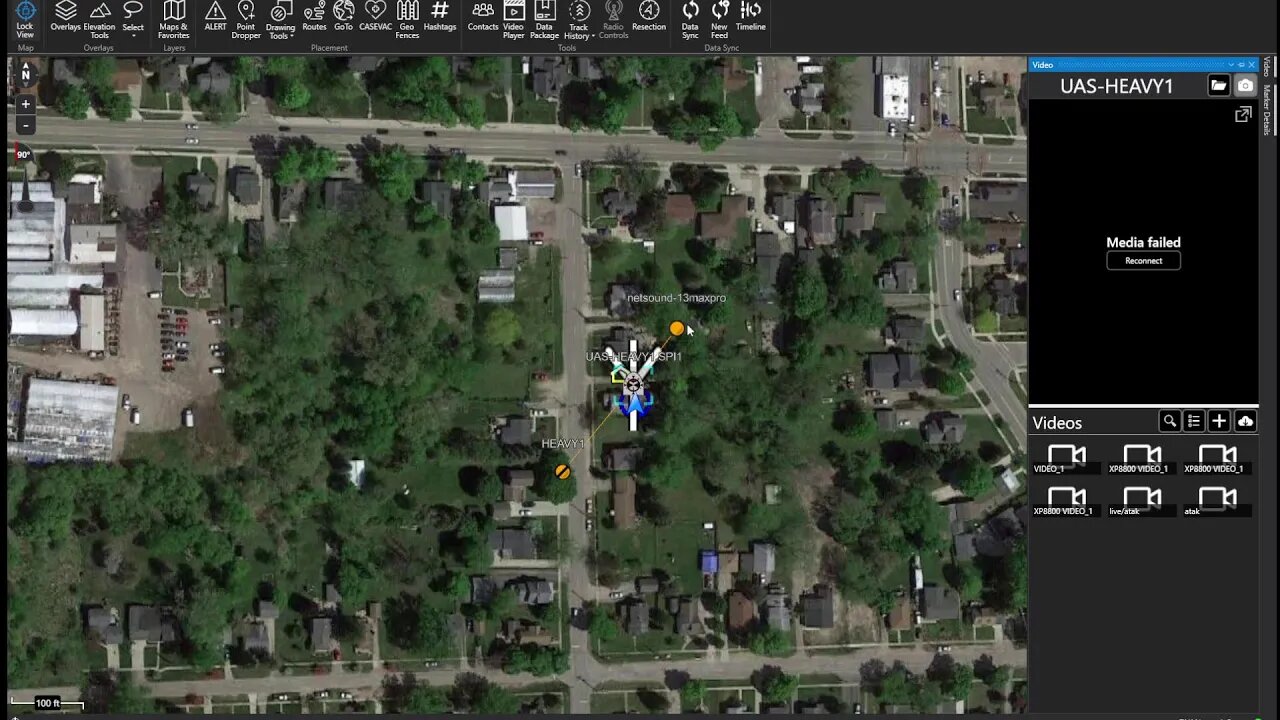Open Elevation Tools
Viewport: 1280px width, 720px height.
coord(99,19)
